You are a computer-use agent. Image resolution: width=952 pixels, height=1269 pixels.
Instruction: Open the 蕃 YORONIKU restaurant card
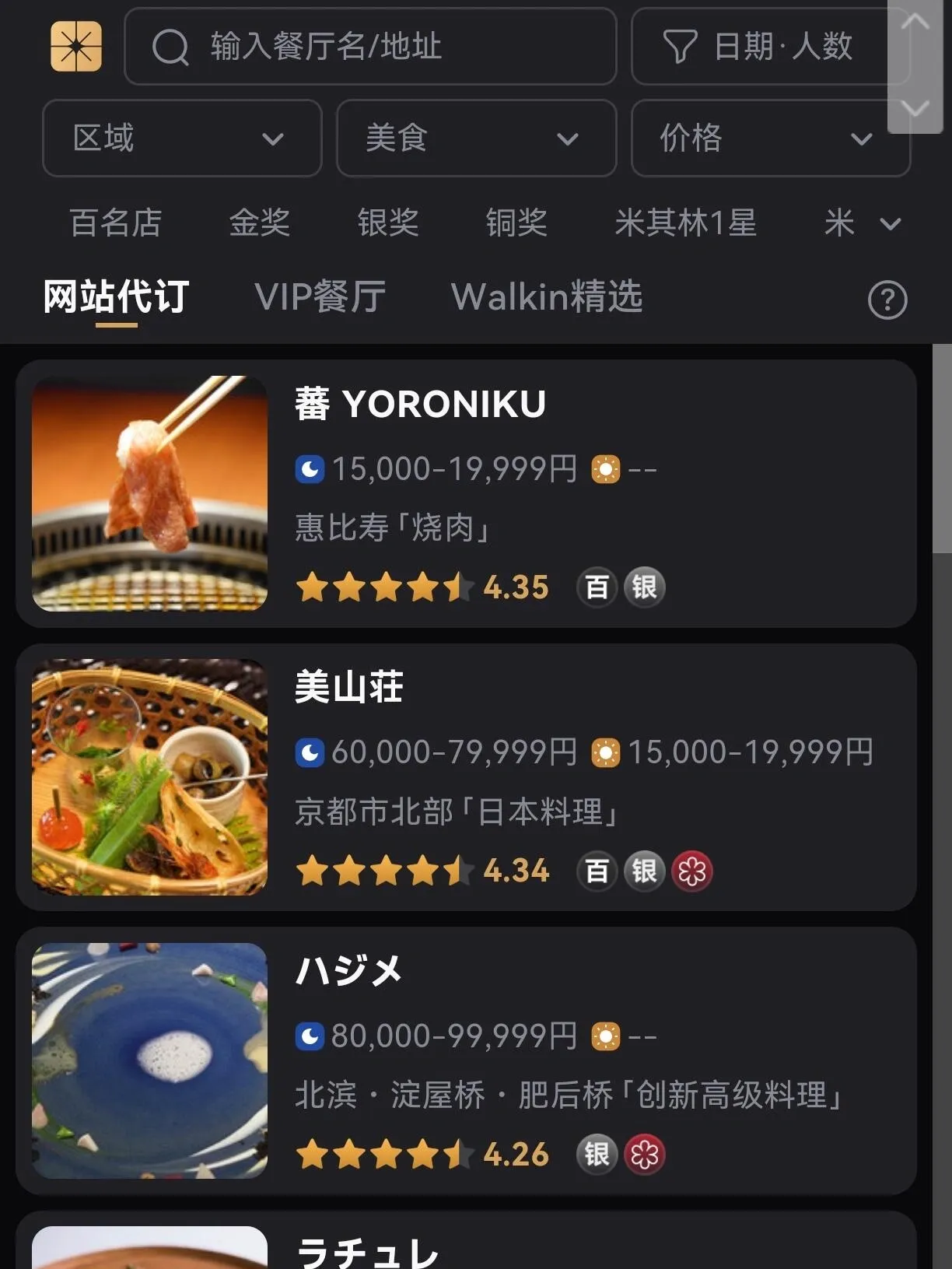pos(466,493)
